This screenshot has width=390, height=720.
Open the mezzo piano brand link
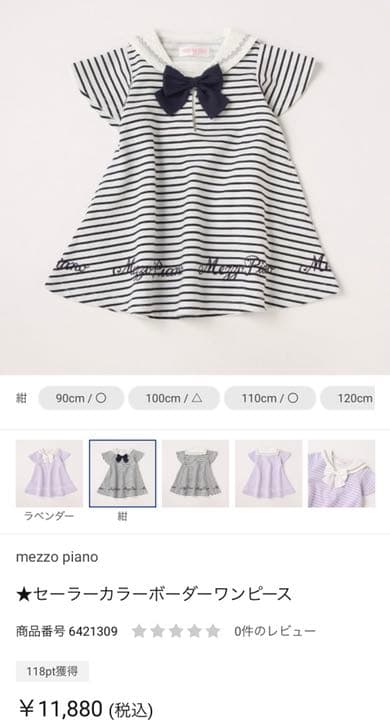coord(57,557)
